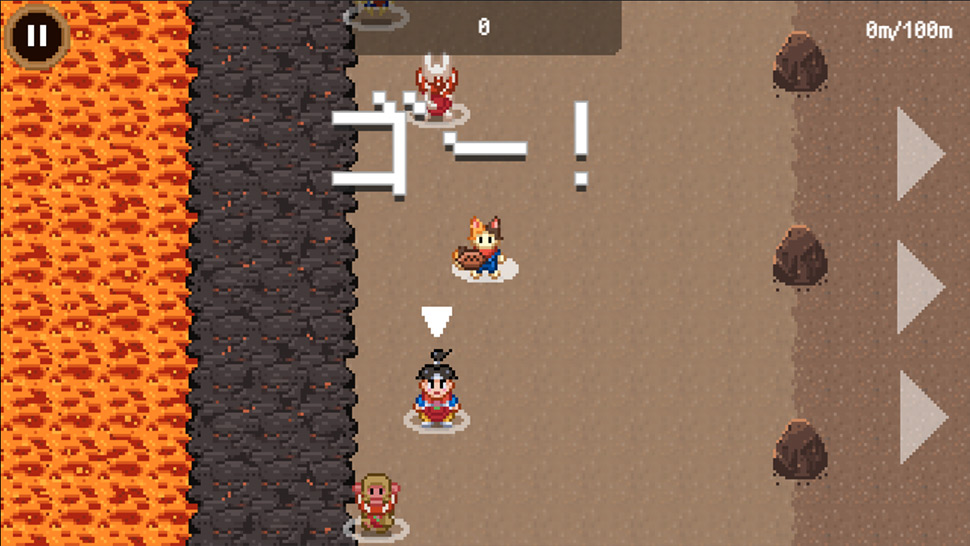Tap the middle lane arrow
Image resolution: width=970 pixels, height=546 pixels.
917,287
